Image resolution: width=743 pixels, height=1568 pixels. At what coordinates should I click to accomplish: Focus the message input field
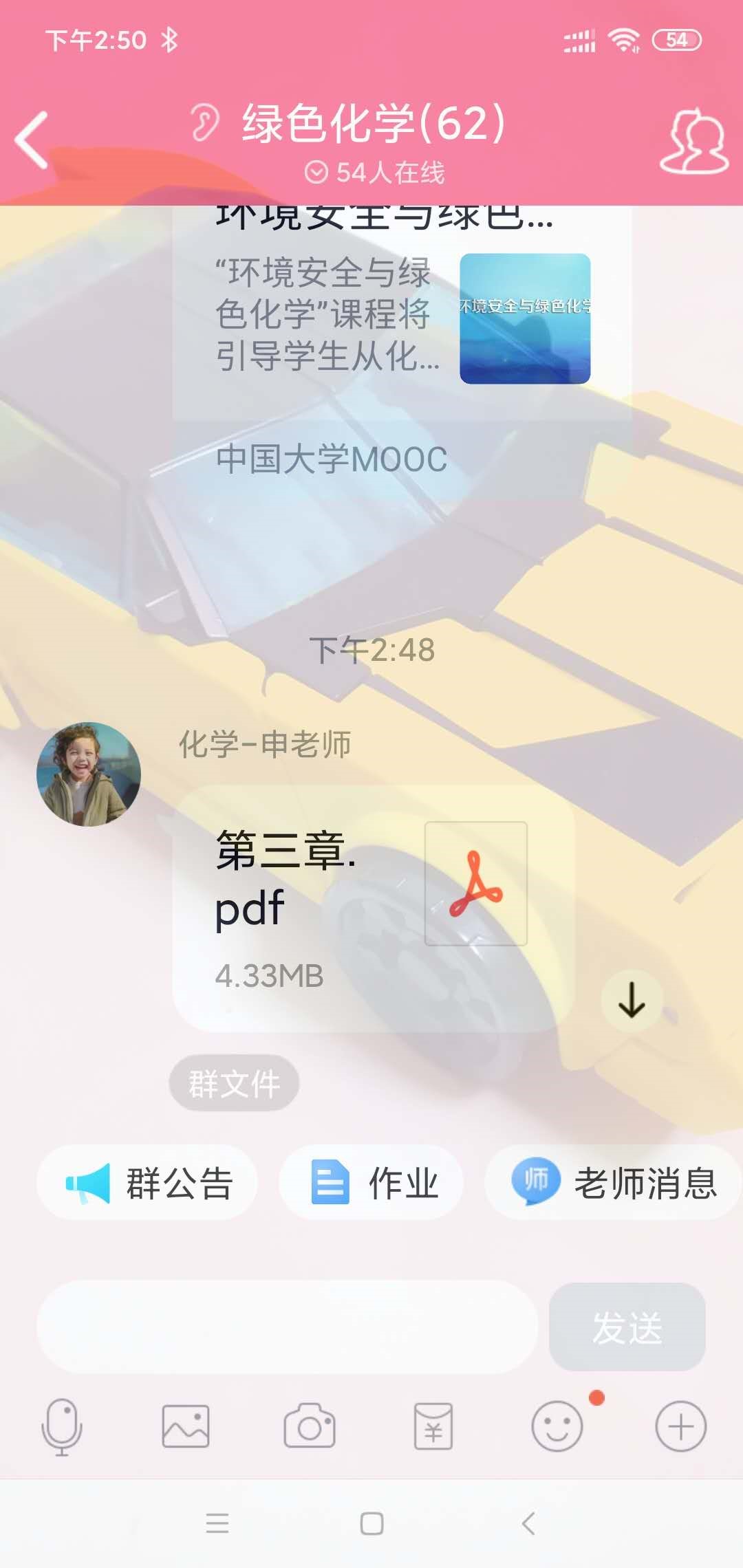tap(288, 1327)
